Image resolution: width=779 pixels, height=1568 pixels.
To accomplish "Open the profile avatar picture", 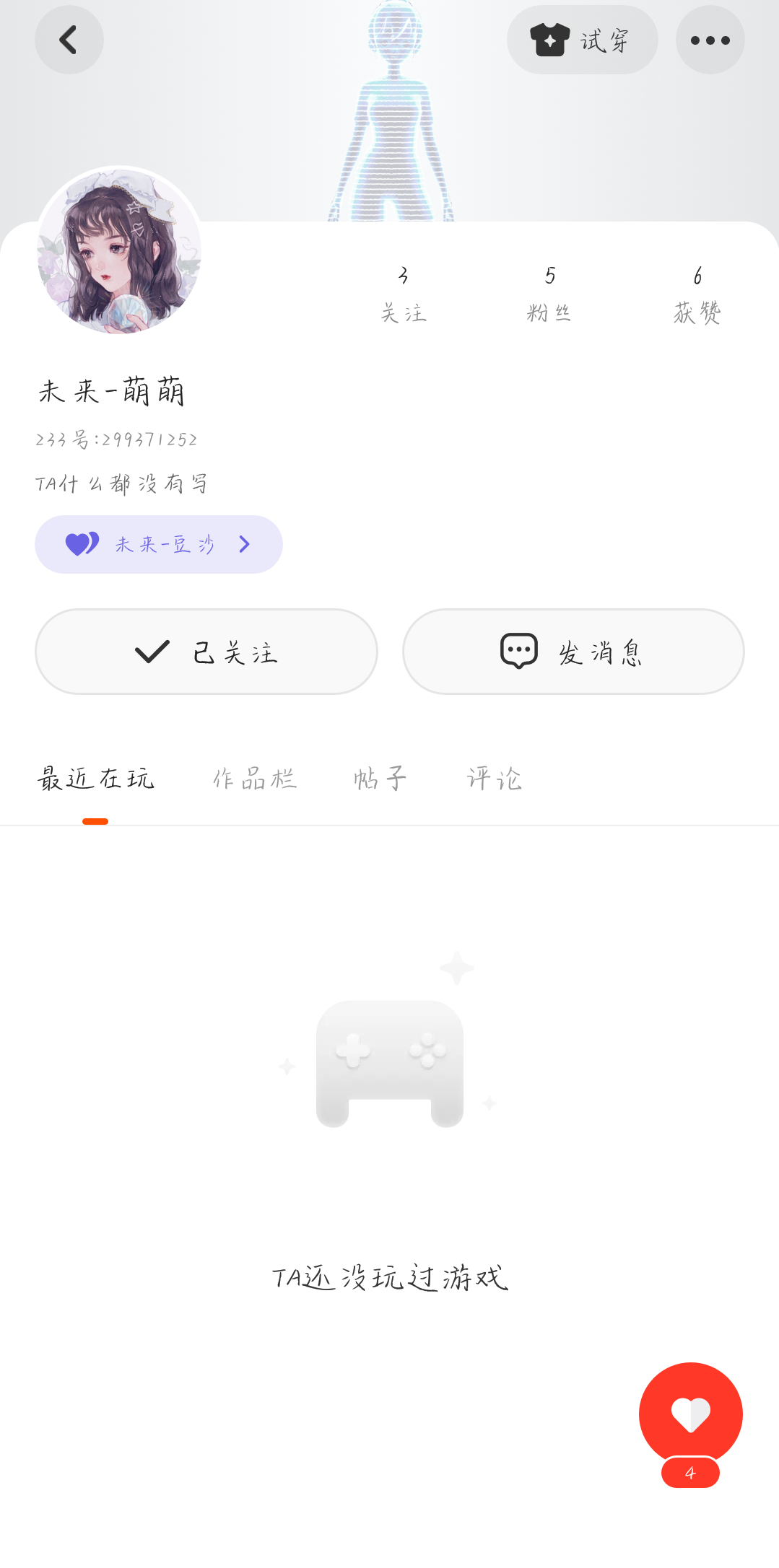I will click(119, 250).
